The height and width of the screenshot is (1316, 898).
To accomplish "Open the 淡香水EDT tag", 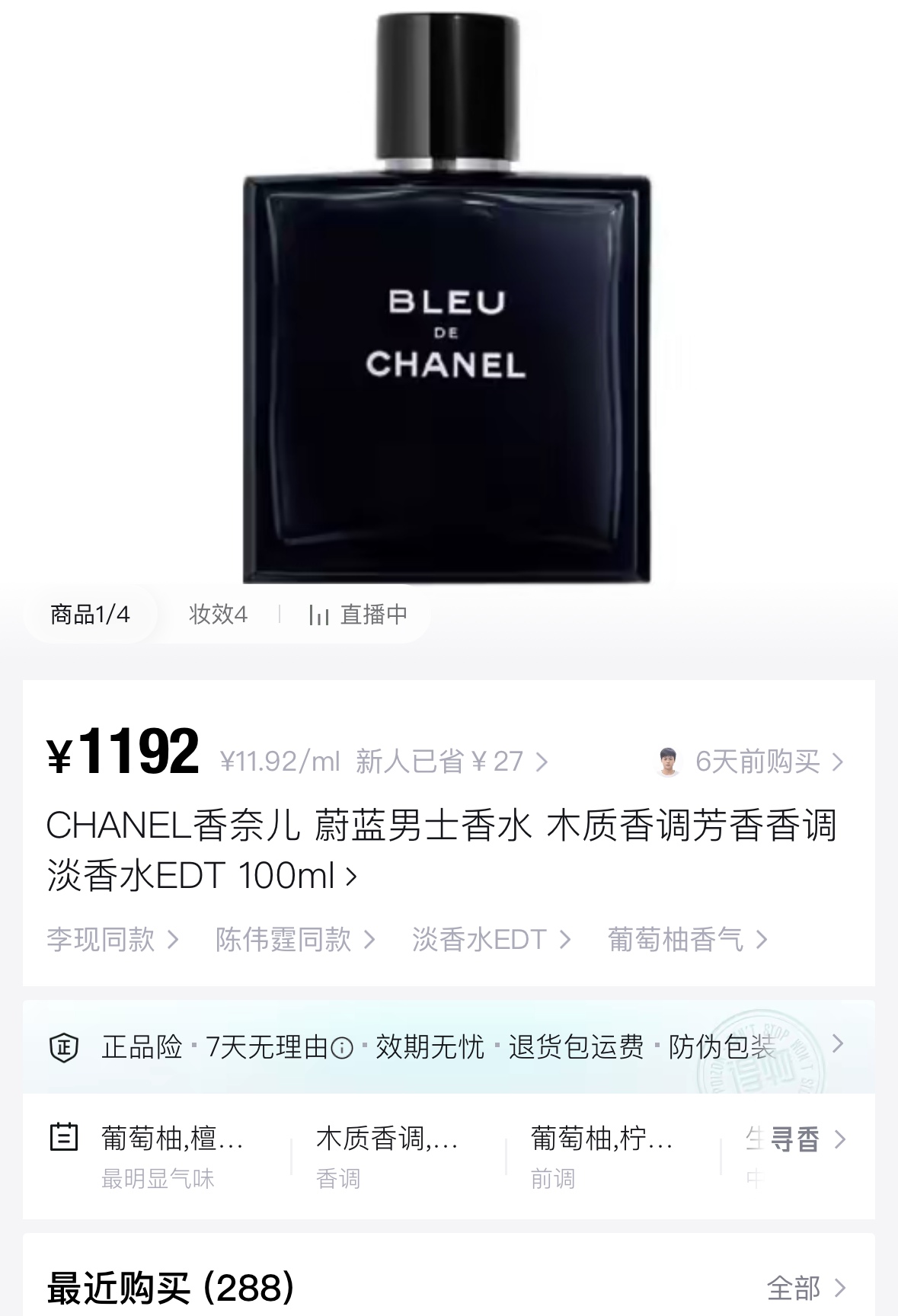I will 491,939.
